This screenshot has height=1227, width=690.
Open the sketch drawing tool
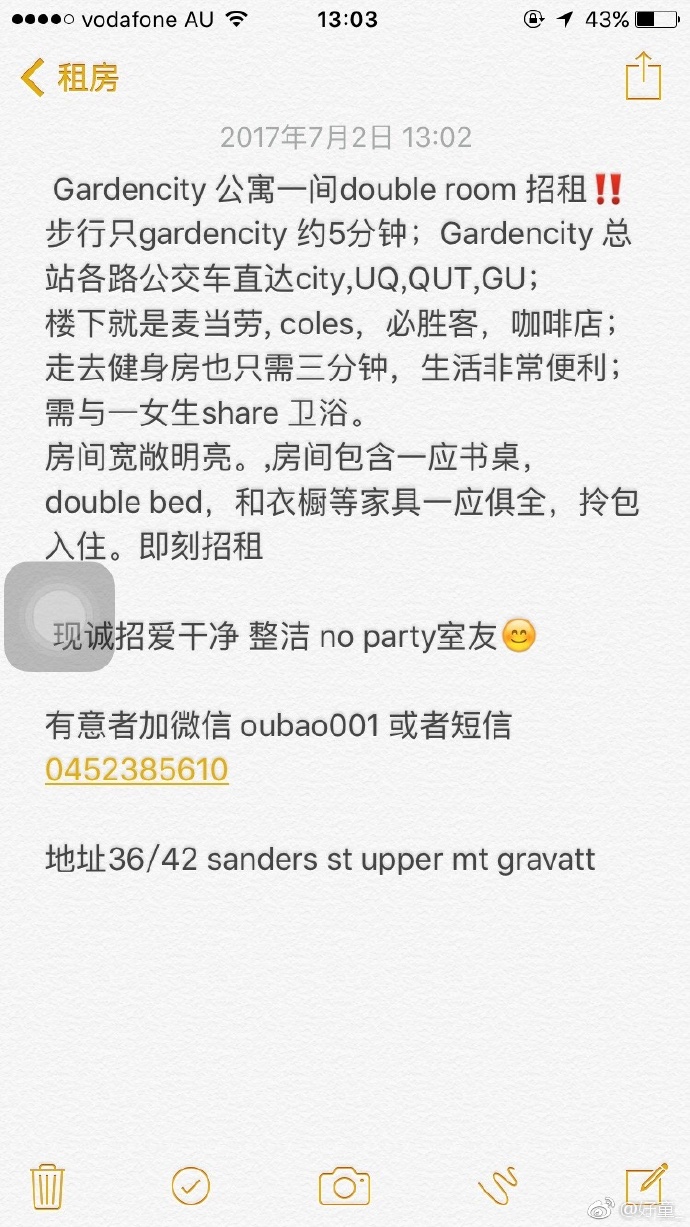click(497, 1186)
